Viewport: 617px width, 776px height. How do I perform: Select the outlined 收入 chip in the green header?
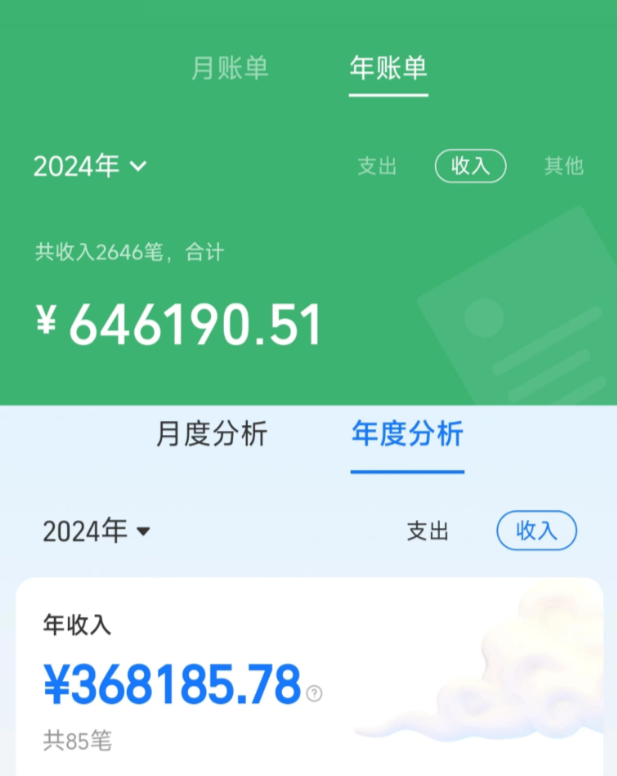coord(470,166)
